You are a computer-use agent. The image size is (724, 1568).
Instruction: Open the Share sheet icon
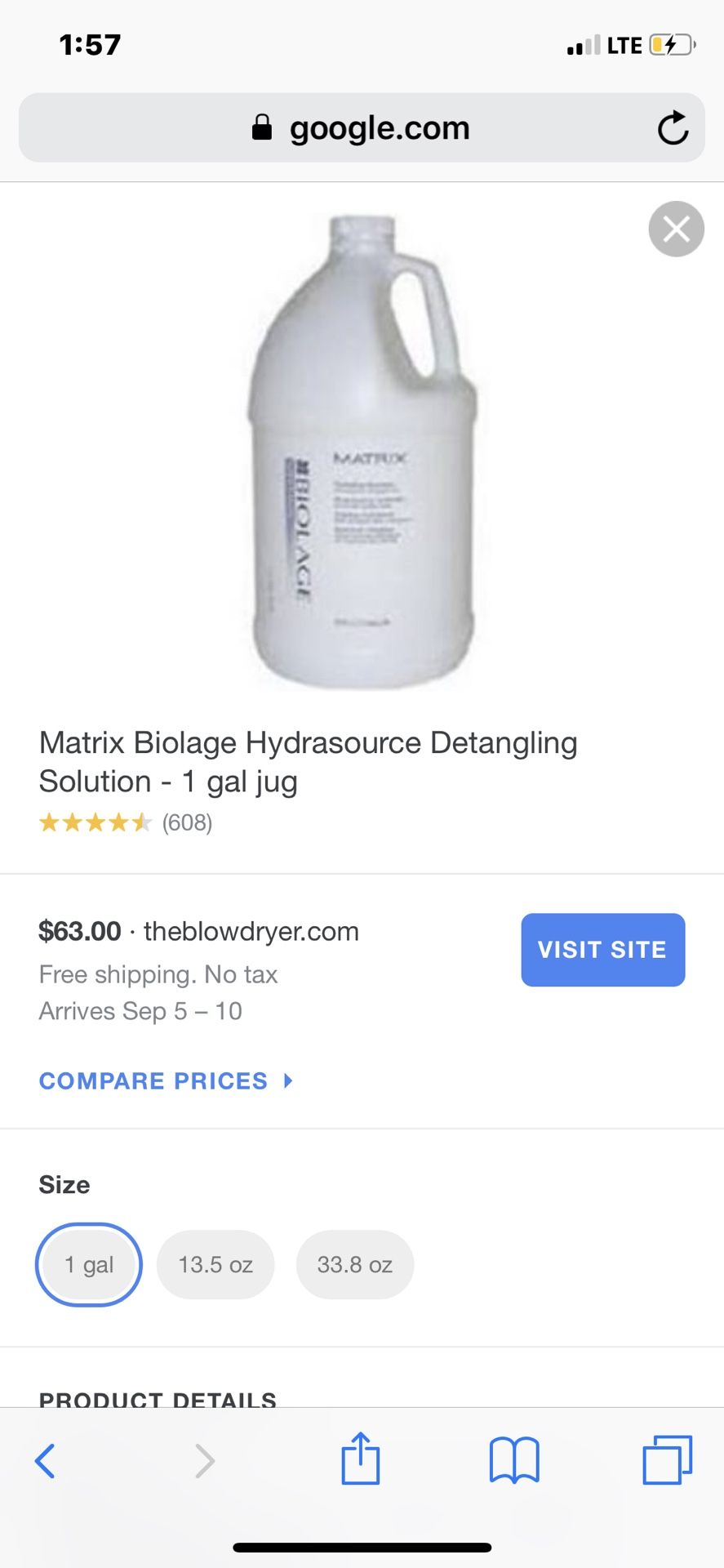click(x=360, y=1462)
